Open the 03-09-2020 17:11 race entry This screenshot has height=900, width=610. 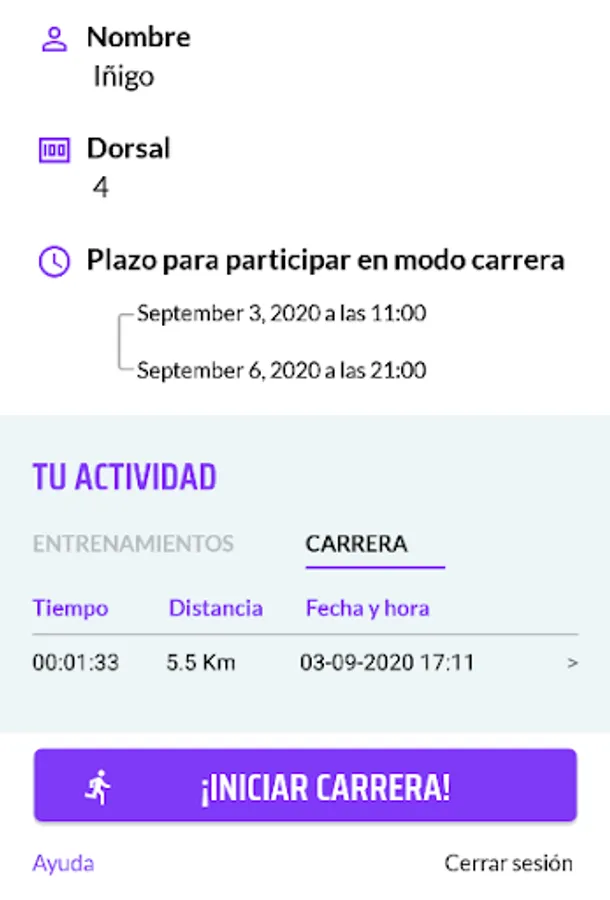[x=305, y=662]
